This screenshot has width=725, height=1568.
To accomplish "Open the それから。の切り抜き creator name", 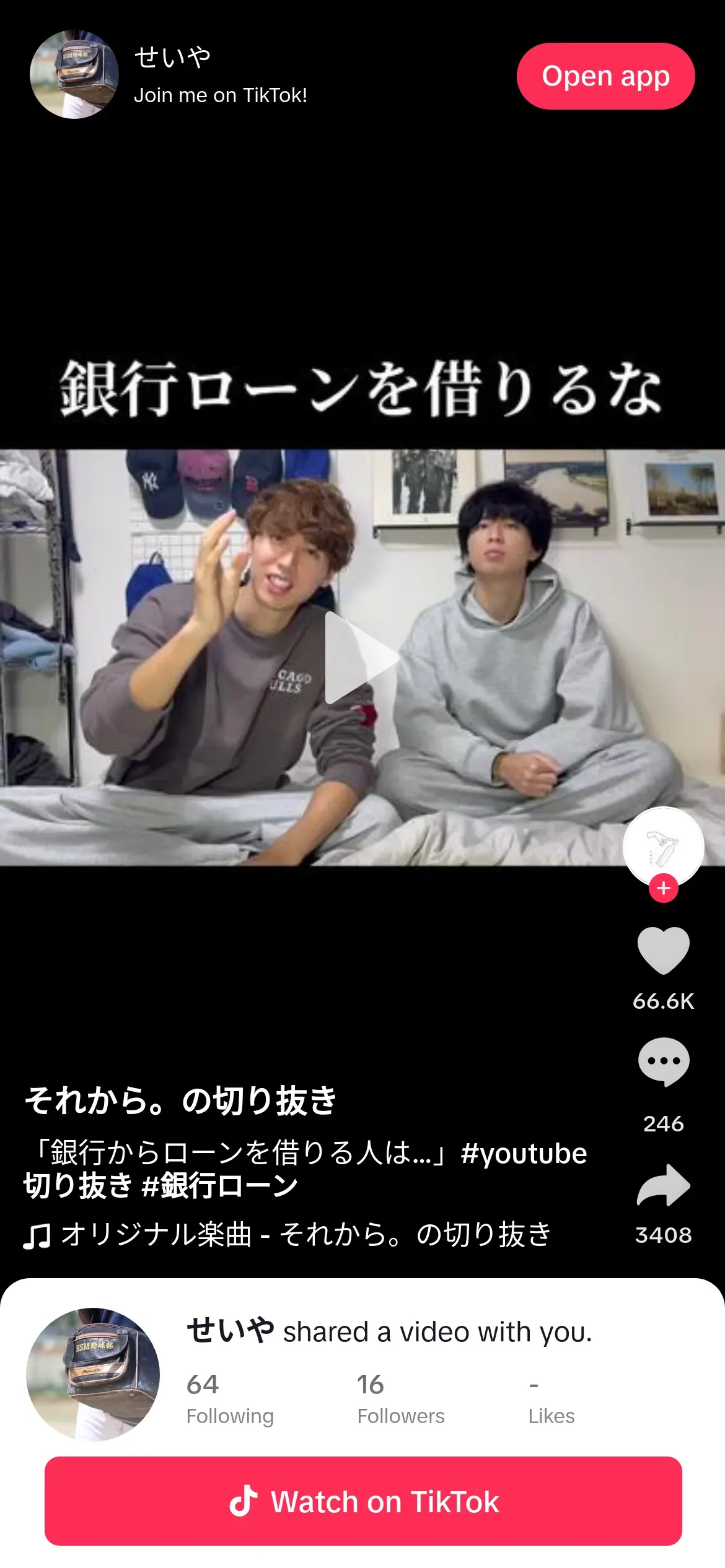I will tap(180, 1101).
